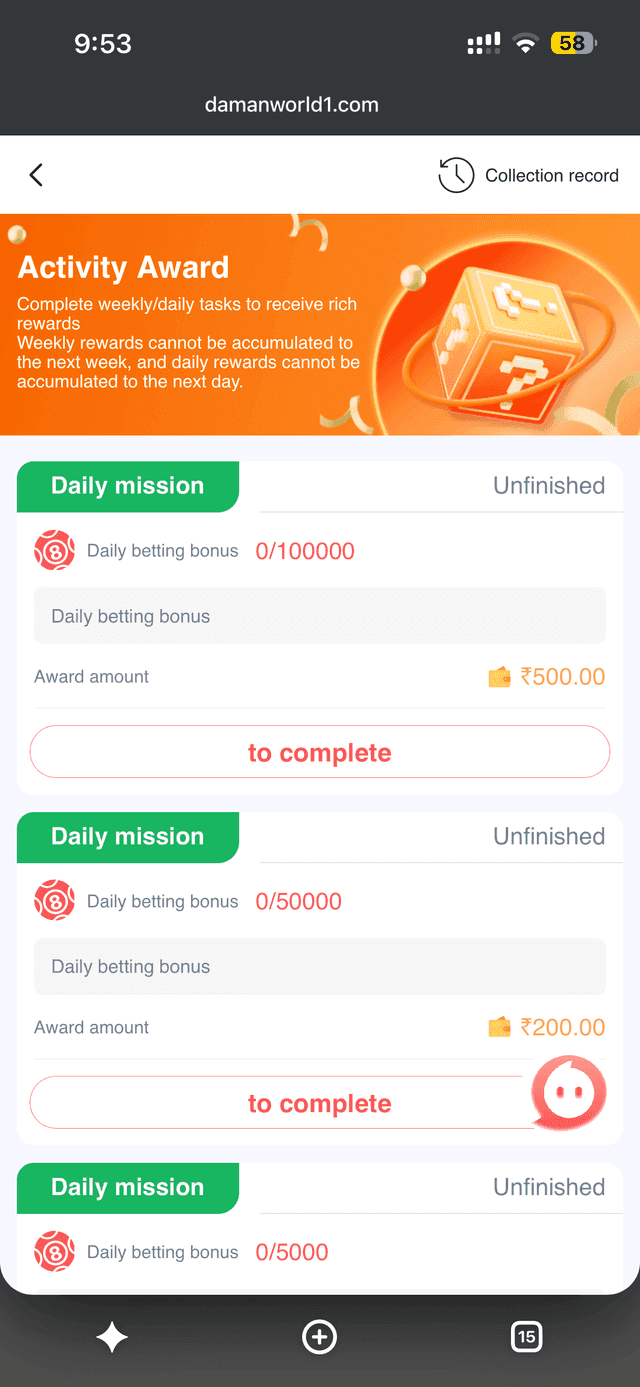This screenshot has height=1387, width=640.
Task: Tap 'to complete' for the ₹500.00 mission
Action: (x=320, y=752)
